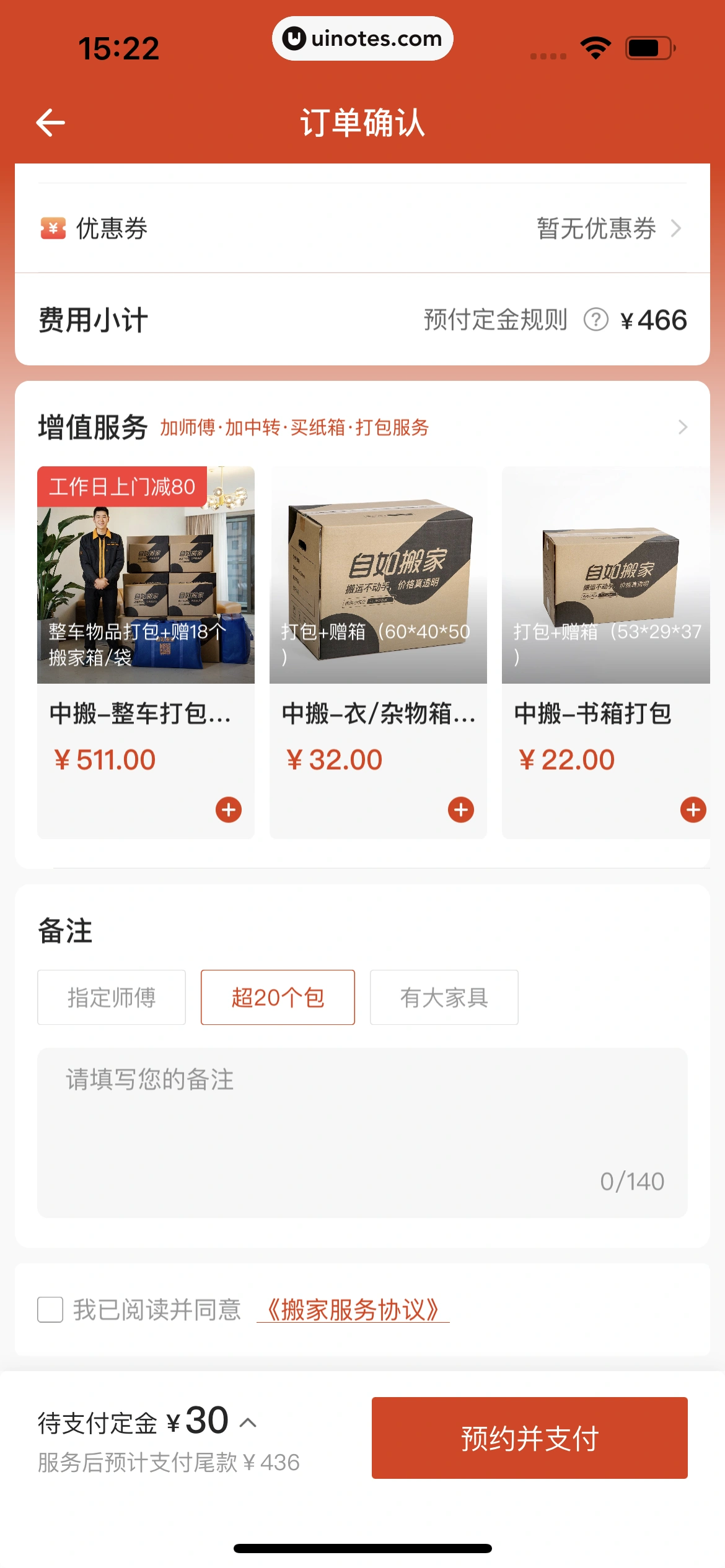Click the coupon ticket icon beside 优惠券
Screen dimensions: 725x1568
tap(52, 229)
